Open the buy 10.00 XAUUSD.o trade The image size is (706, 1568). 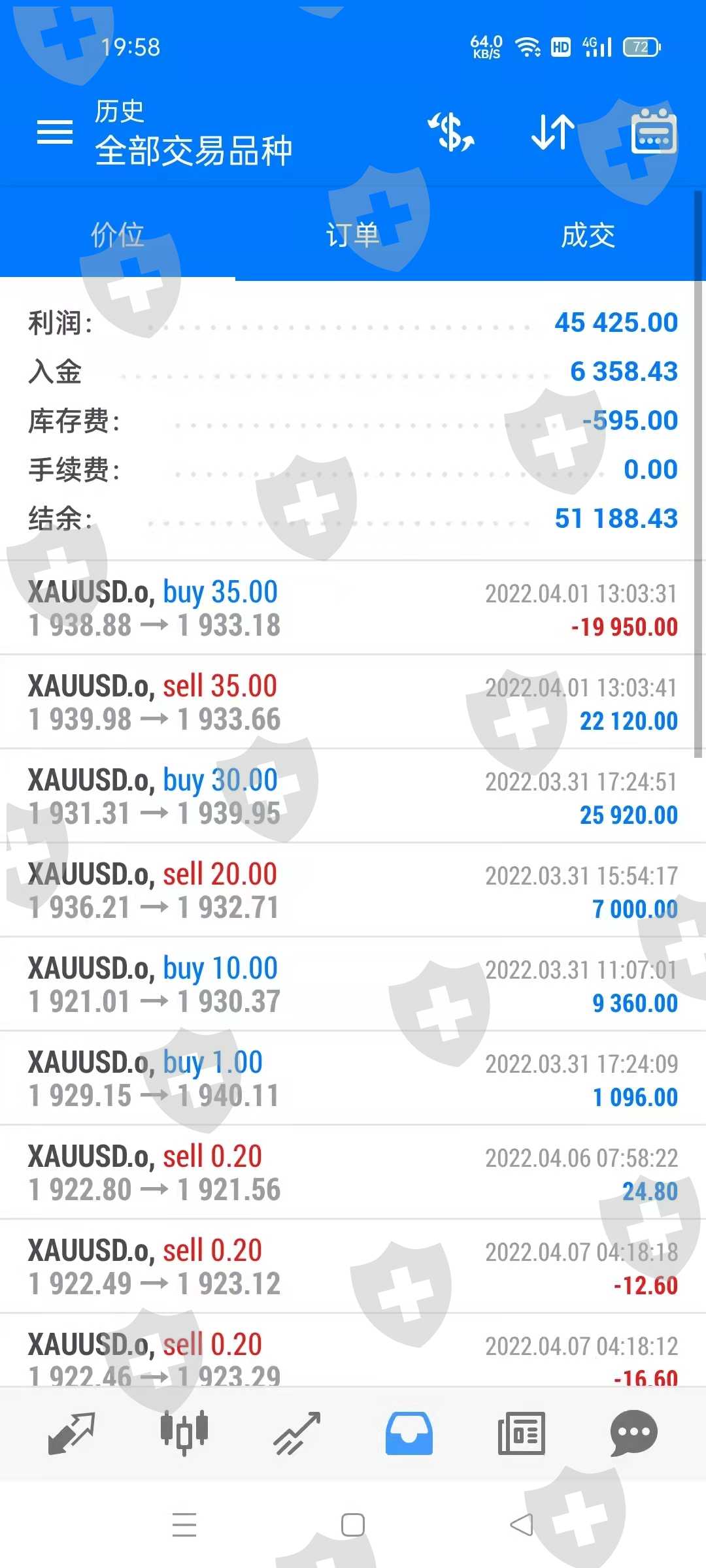point(353,985)
